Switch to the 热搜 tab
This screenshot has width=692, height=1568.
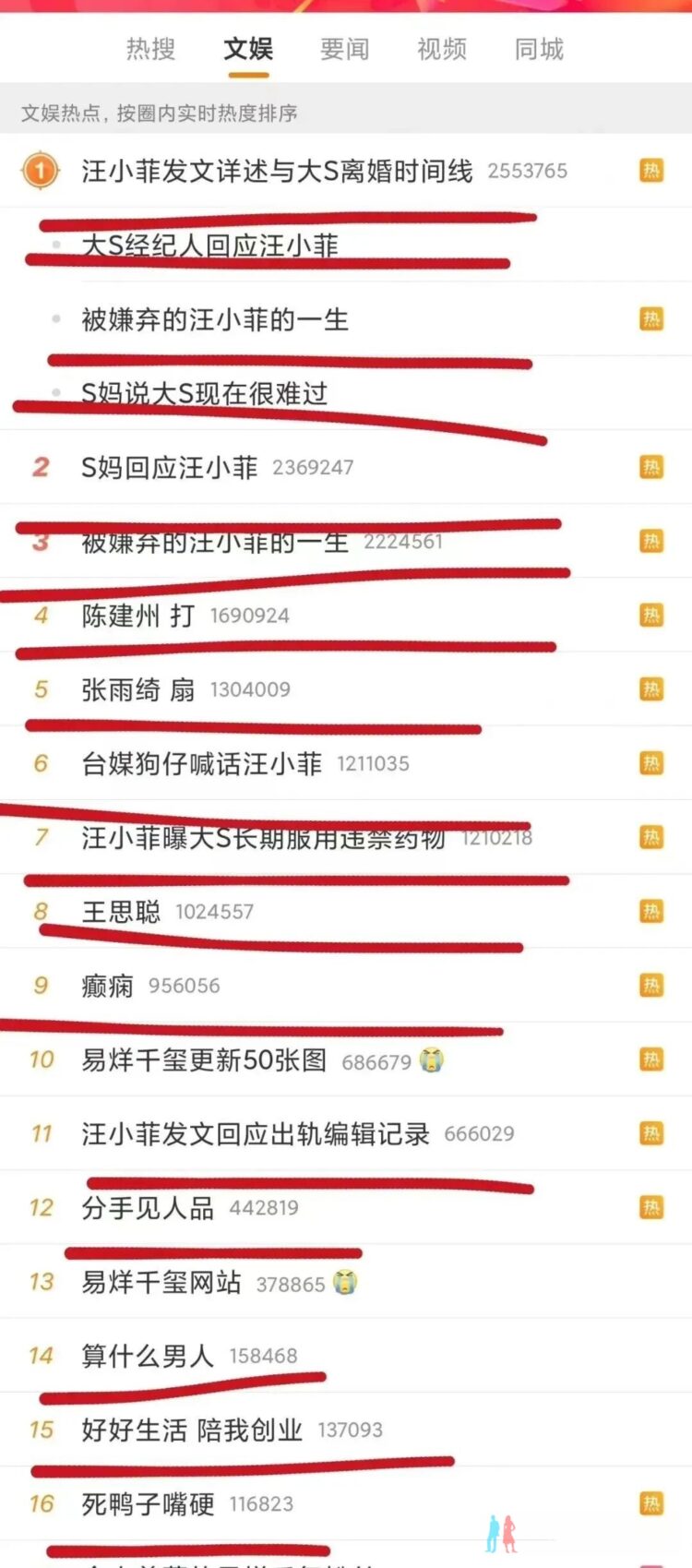click(x=150, y=49)
